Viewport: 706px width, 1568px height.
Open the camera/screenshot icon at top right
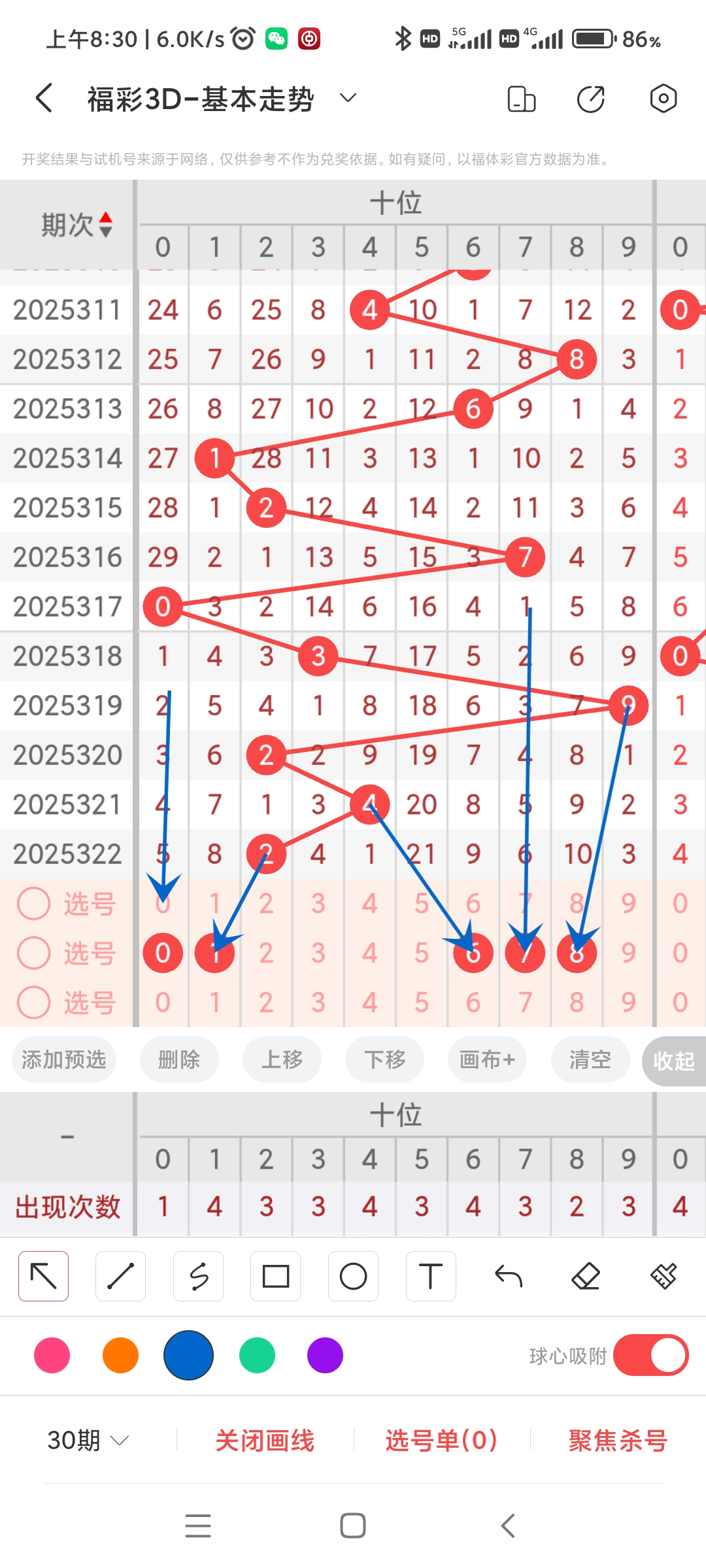click(x=663, y=98)
